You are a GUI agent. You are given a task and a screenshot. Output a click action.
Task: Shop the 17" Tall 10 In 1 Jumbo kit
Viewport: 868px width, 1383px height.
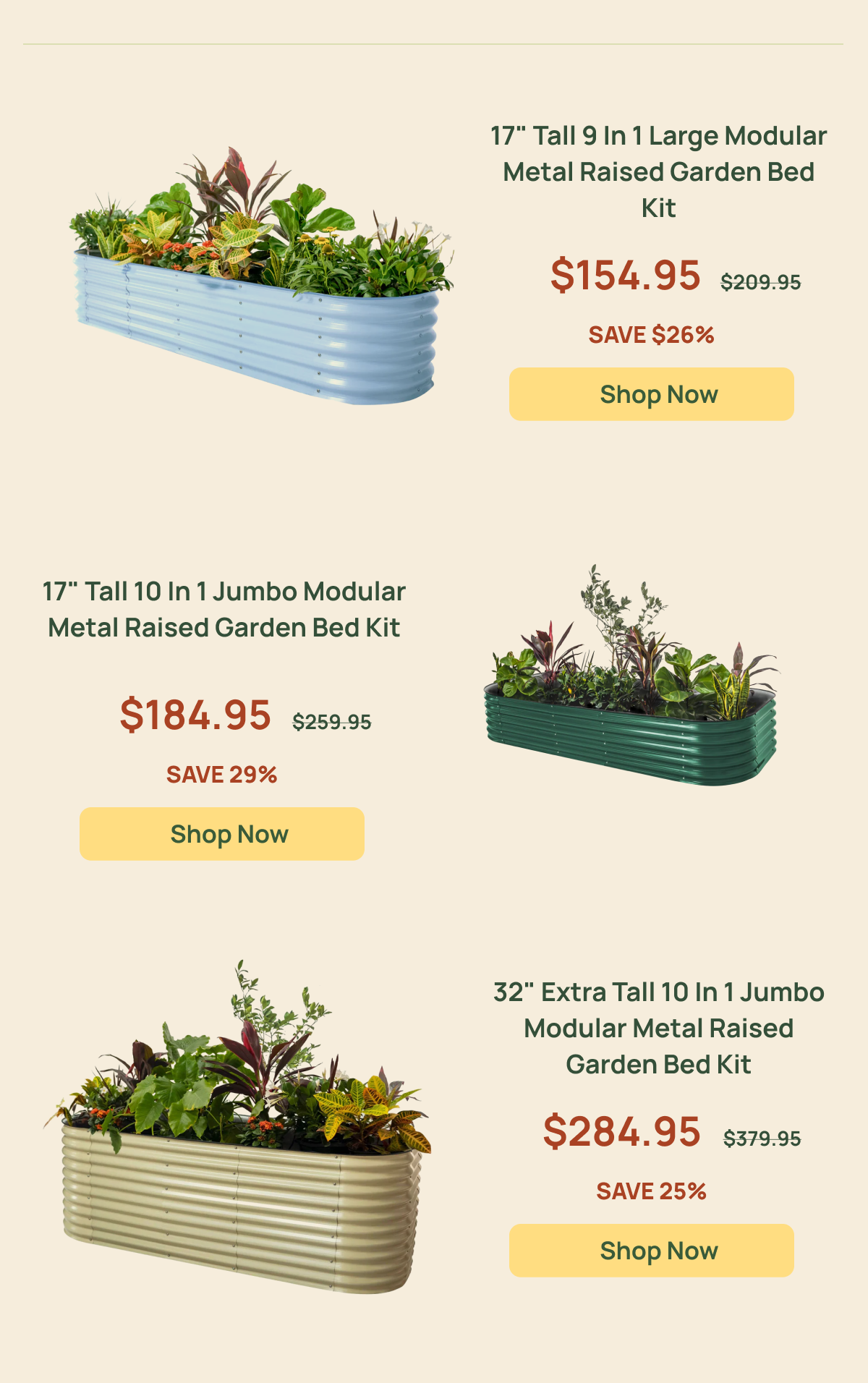coord(221,834)
